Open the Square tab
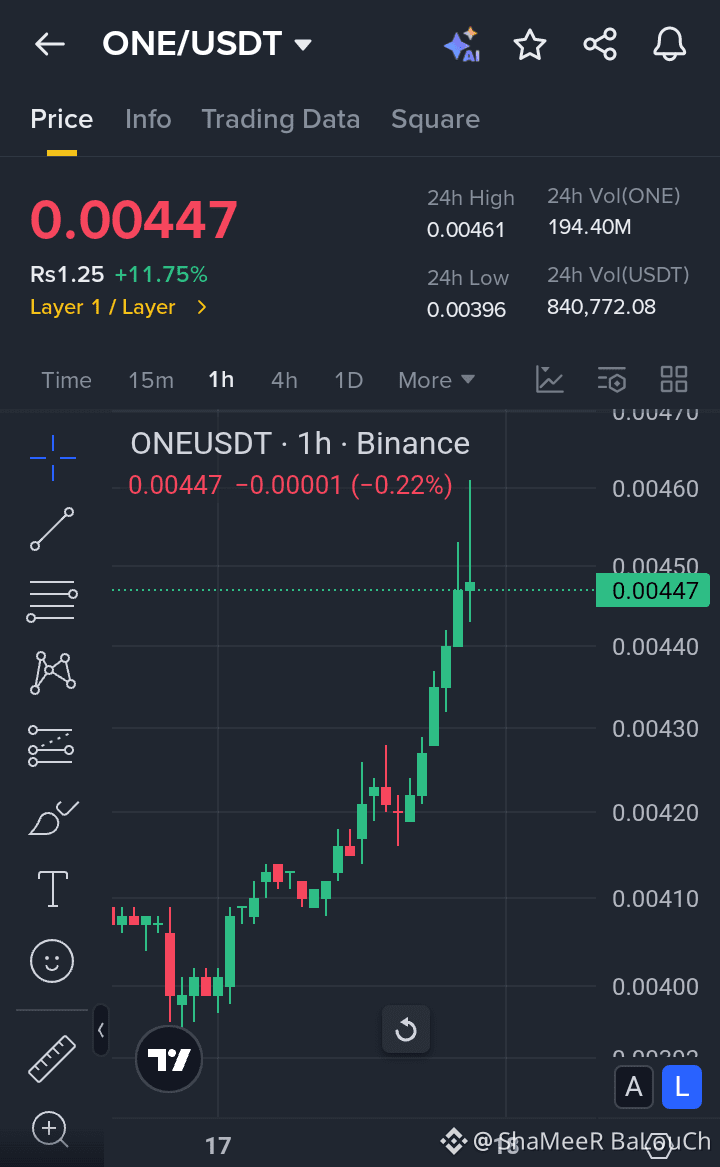The height and width of the screenshot is (1167, 720). (435, 119)
